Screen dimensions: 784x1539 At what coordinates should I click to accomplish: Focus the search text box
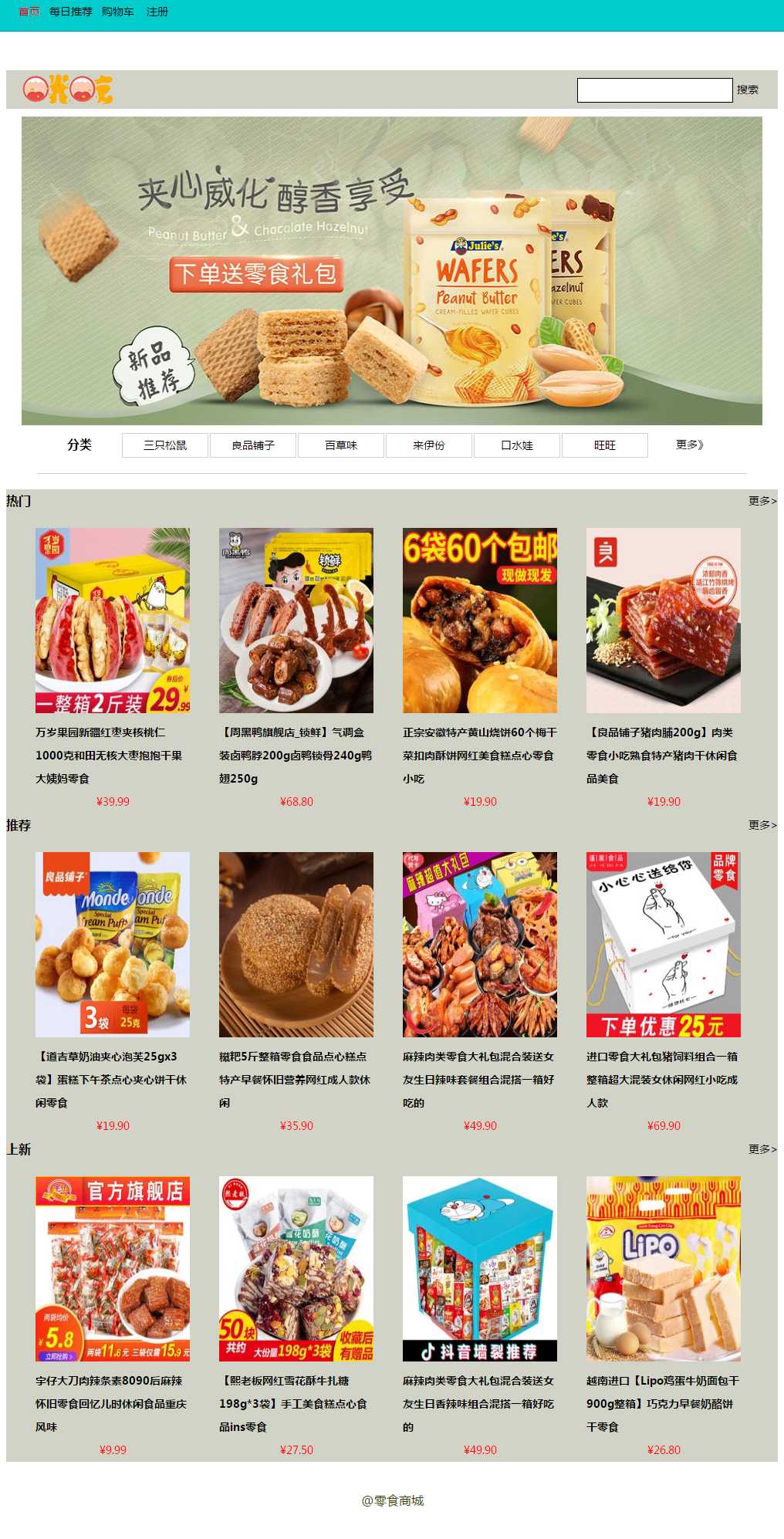click(x=654, y=90)
